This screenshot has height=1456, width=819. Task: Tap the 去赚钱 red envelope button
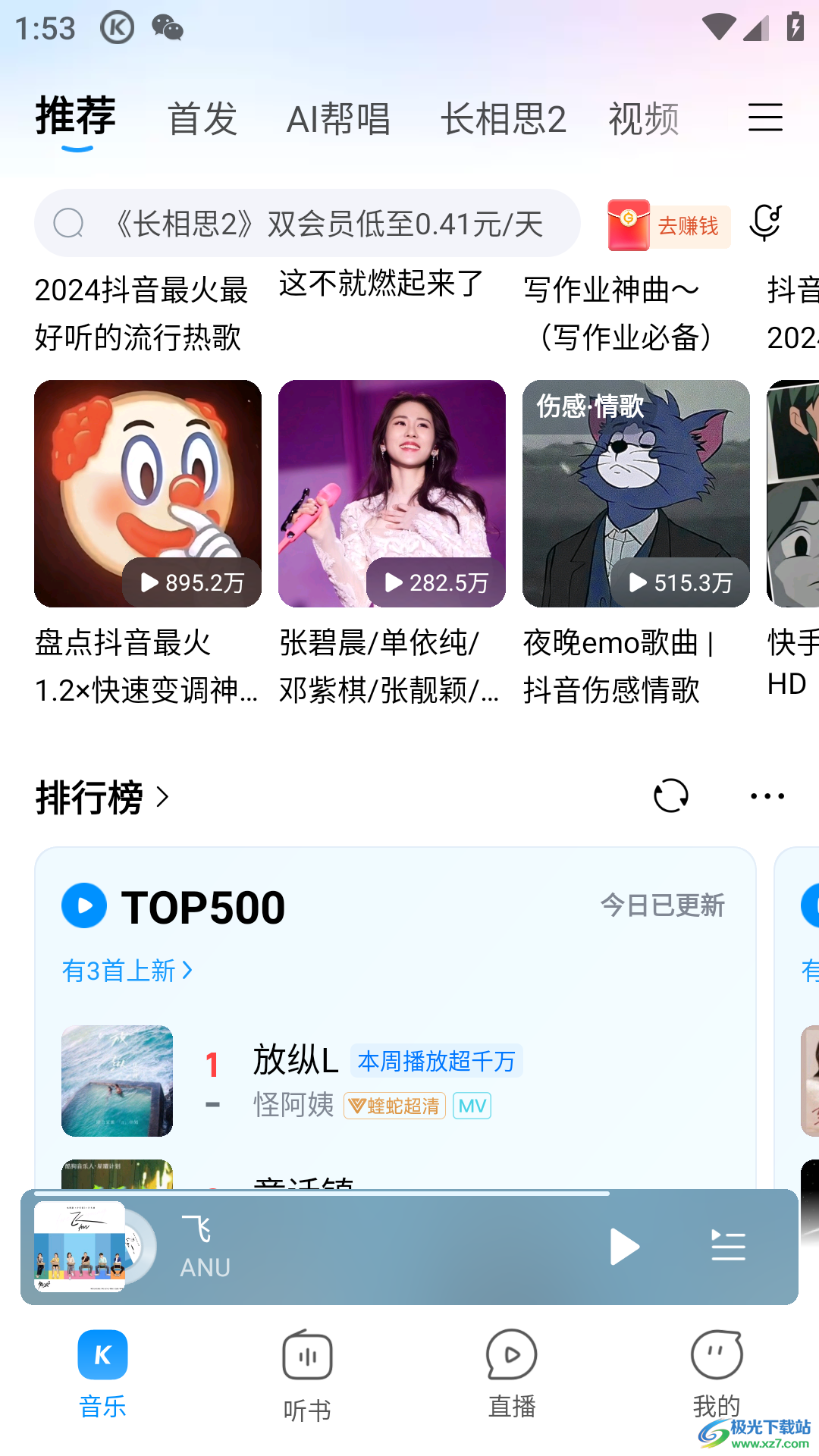[x=669, y=225]
